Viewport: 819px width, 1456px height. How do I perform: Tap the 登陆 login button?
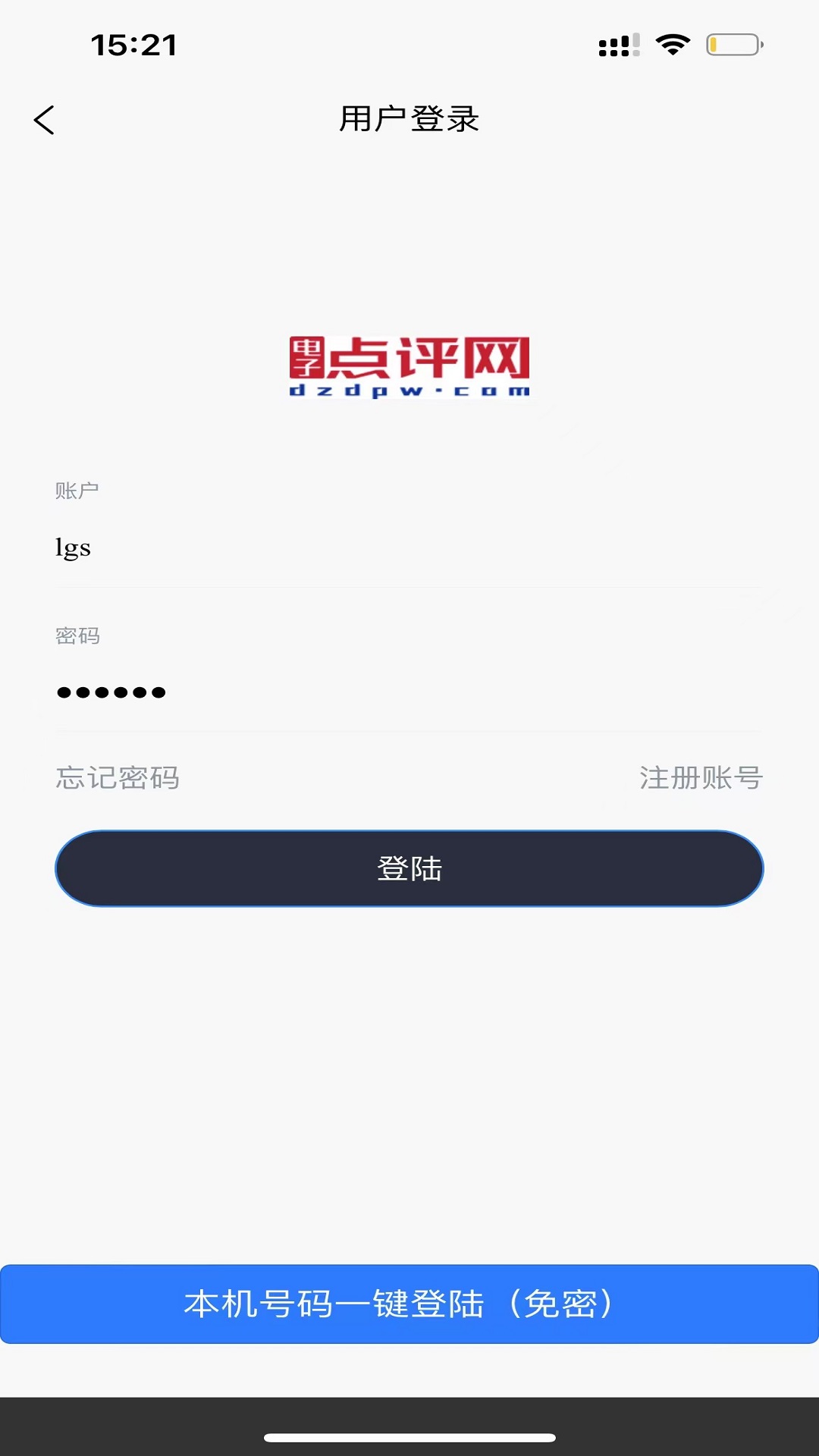coord(409,868)
